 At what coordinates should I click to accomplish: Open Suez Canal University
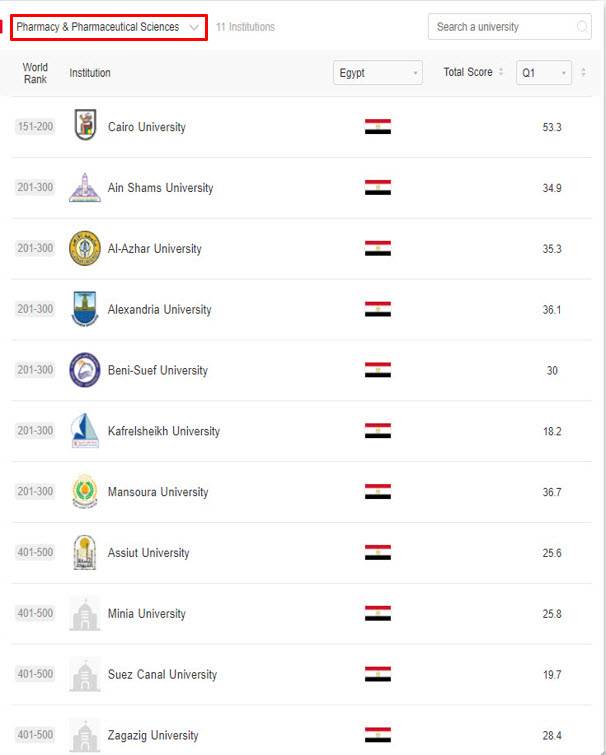tap(162, 675)
